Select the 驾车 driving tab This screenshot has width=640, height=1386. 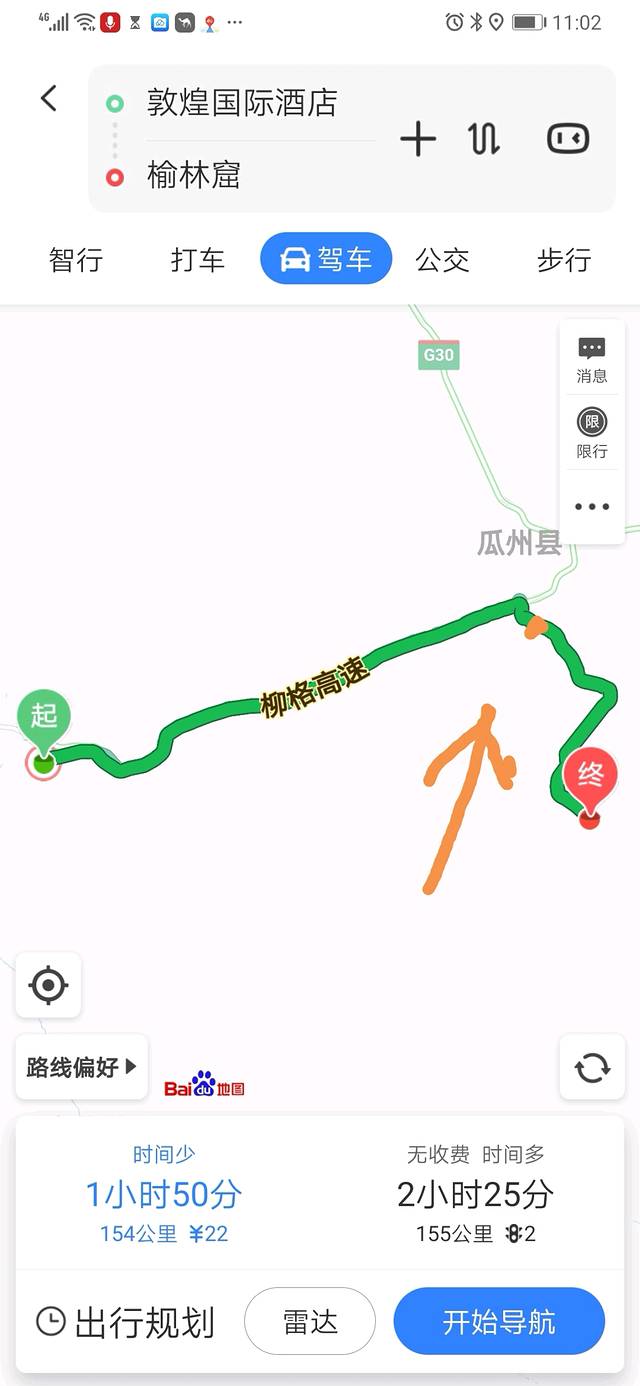326,260
